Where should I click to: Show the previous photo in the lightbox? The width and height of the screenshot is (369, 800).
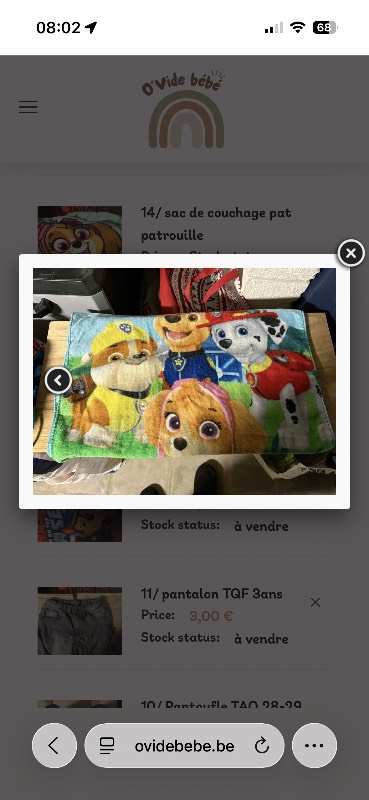point(58,380)
